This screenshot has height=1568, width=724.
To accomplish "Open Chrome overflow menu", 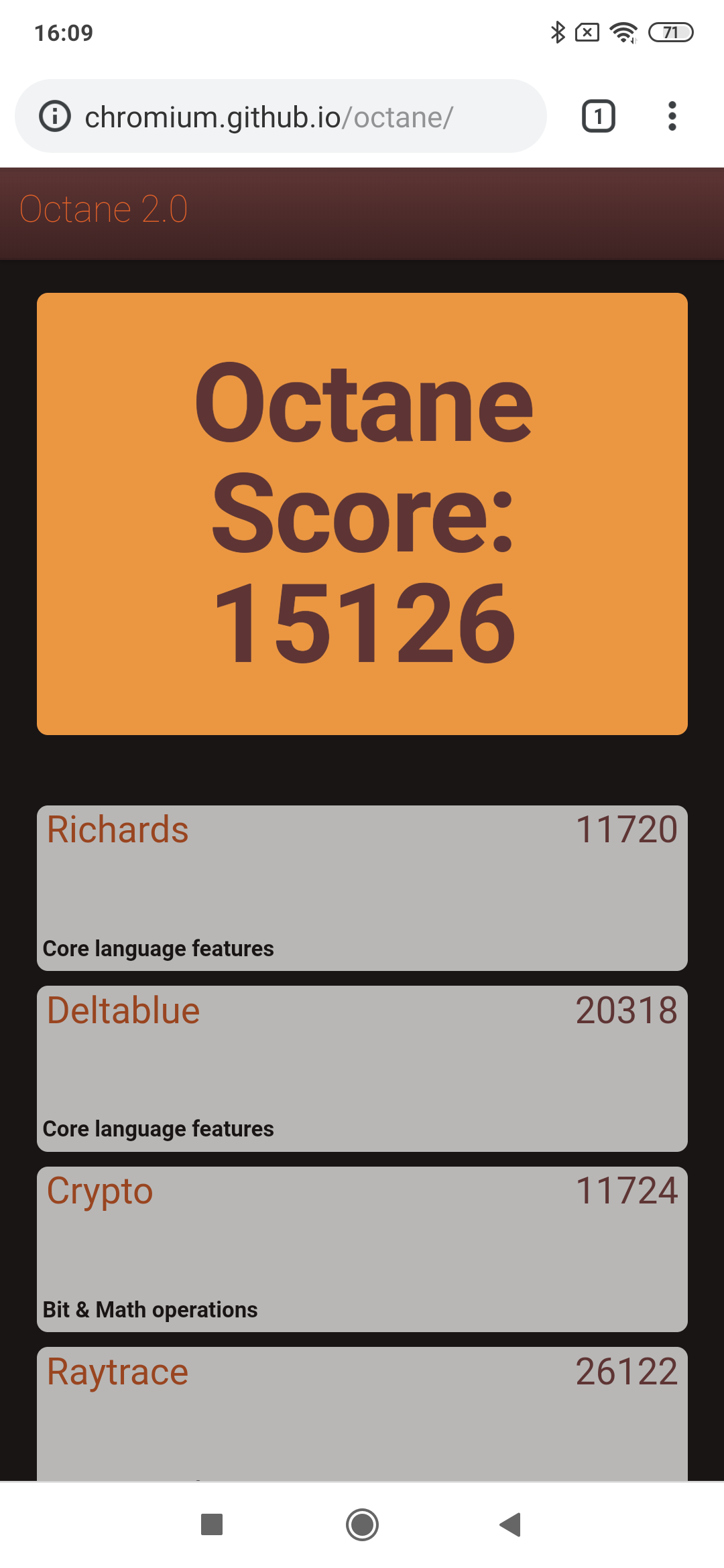I will [672, 117].
